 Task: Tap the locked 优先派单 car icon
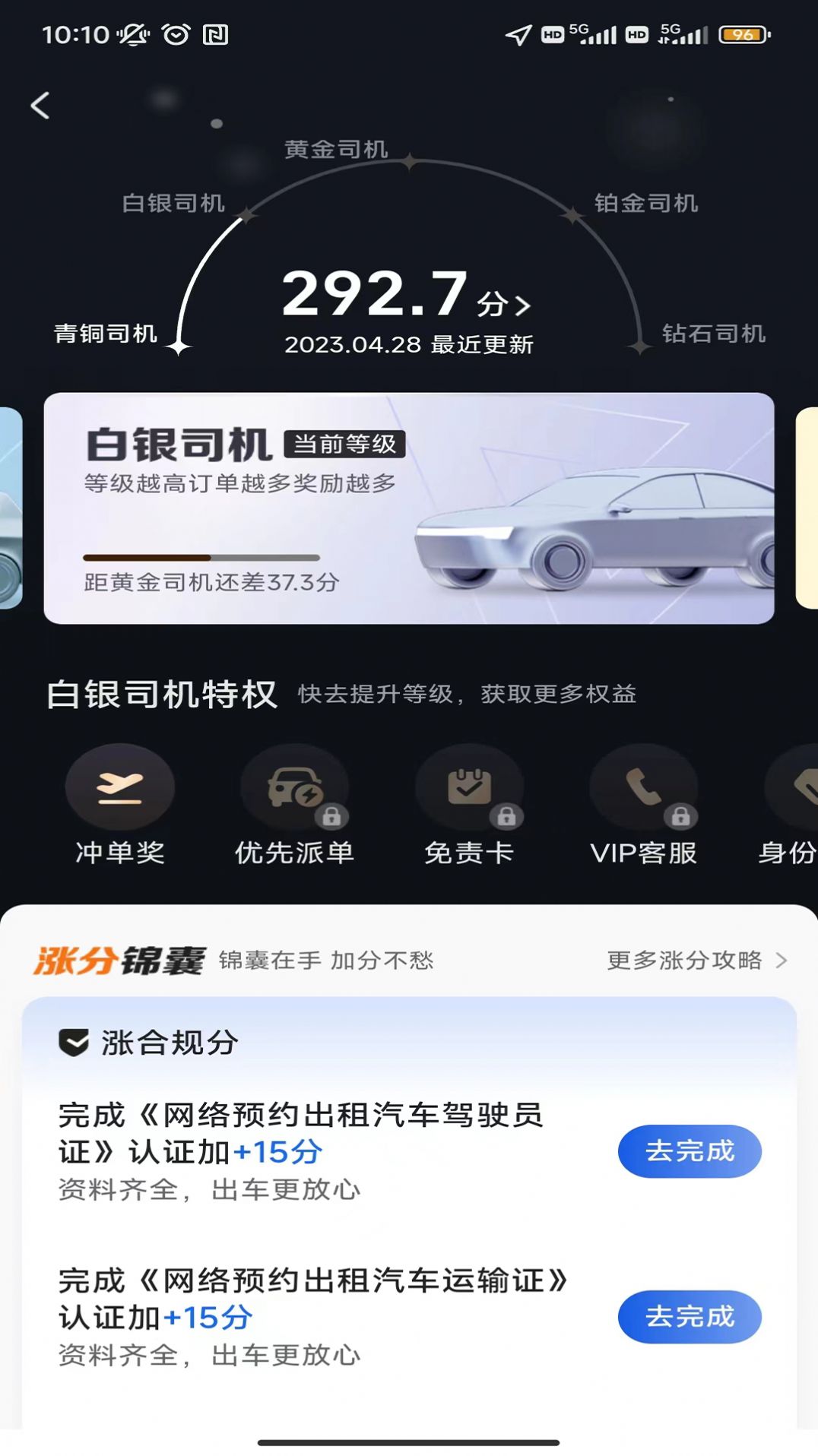pos(296,788)
